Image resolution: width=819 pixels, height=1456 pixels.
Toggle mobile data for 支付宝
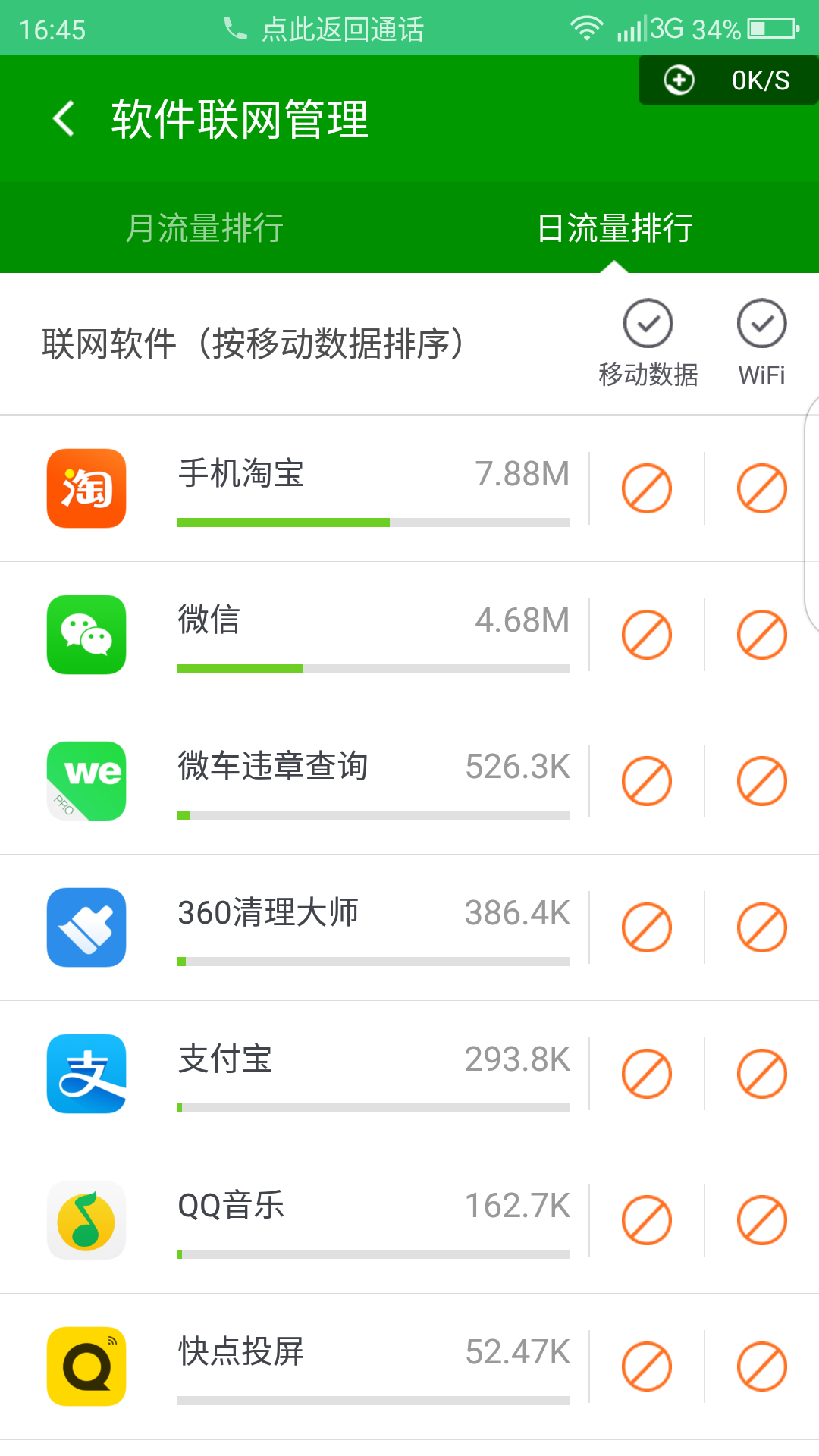[647, 1074]
